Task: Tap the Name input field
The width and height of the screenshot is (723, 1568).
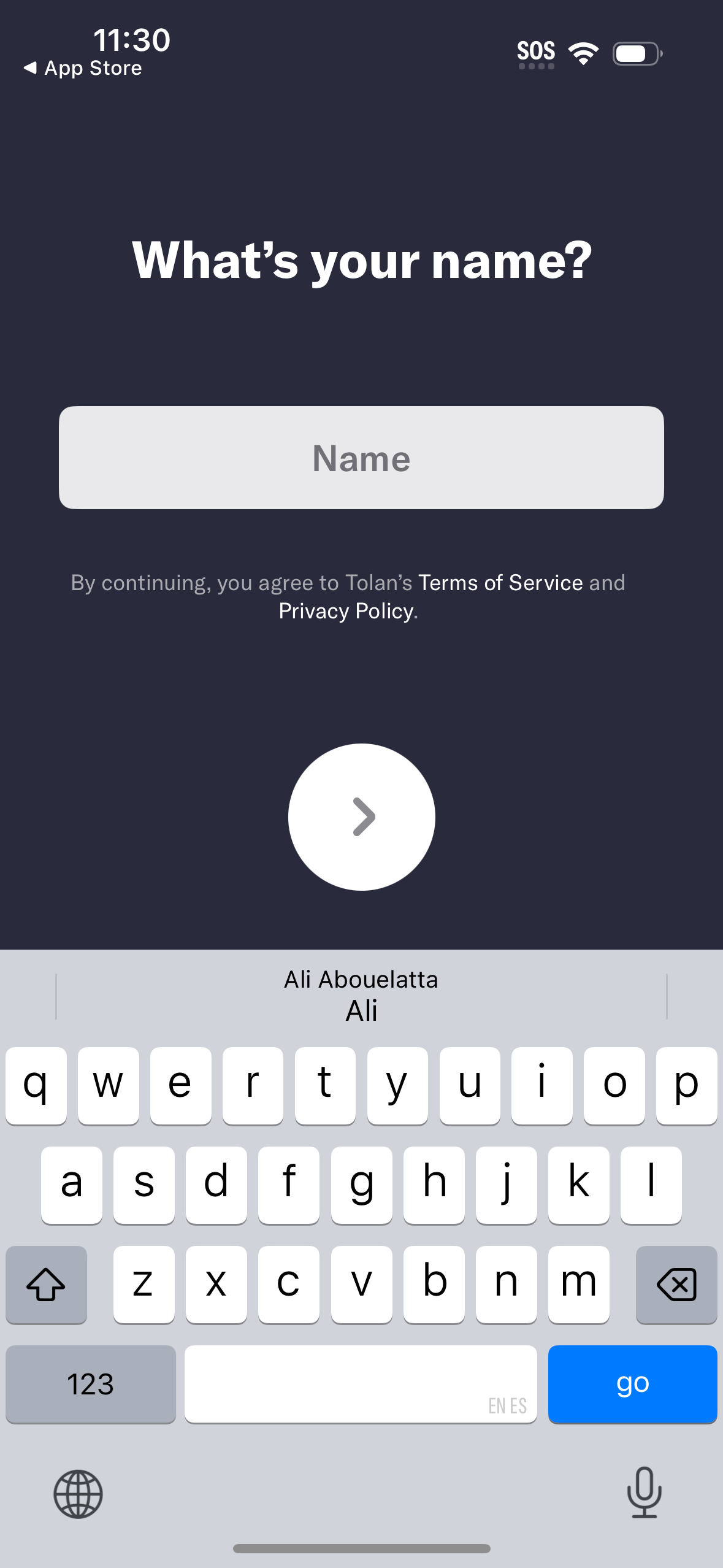Action: 361,457
